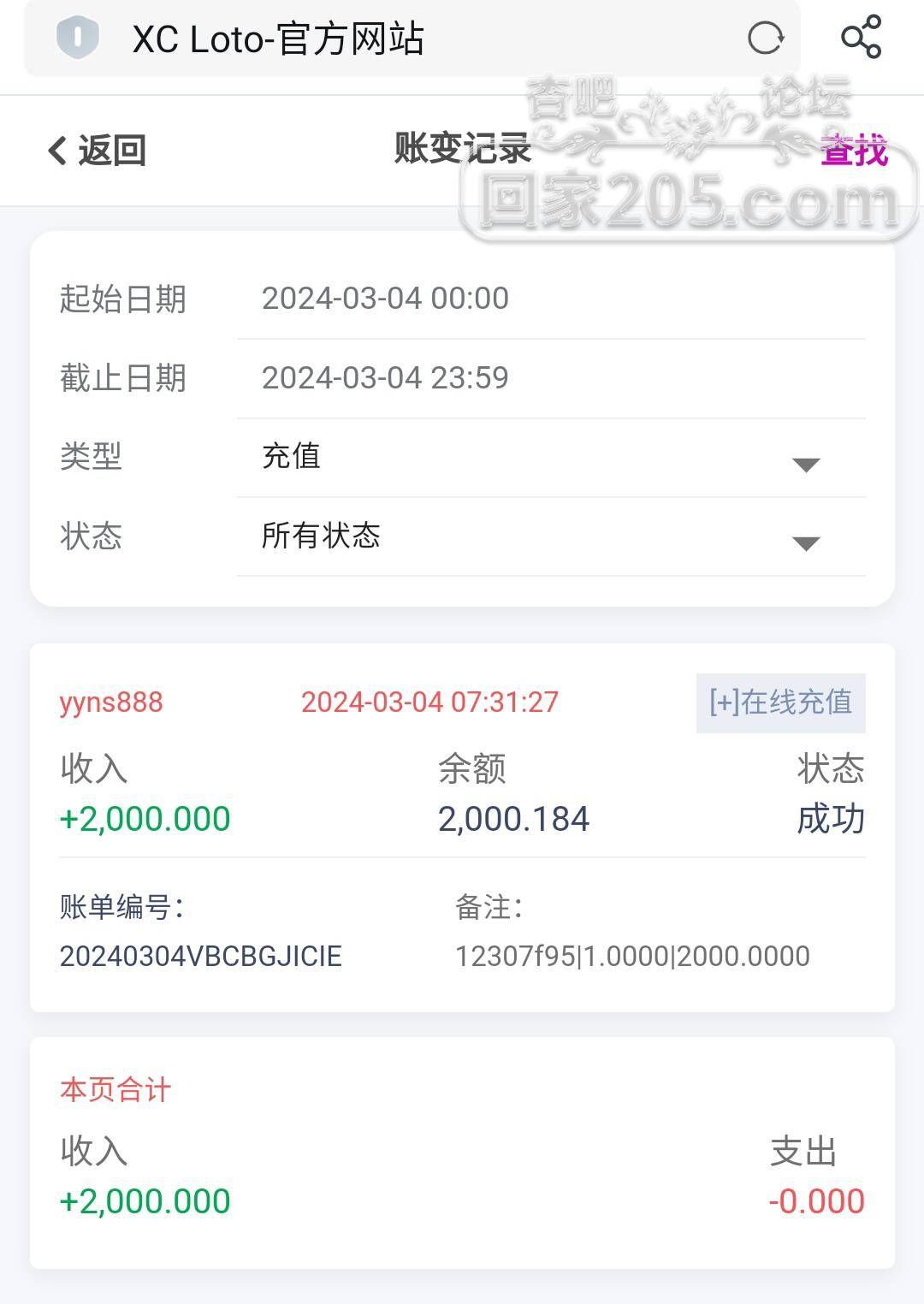The width and height of the screenshot is (924, 1304).
Task: Open the 类型 dropdown showing 充值
Action: (x=550, y=457)
